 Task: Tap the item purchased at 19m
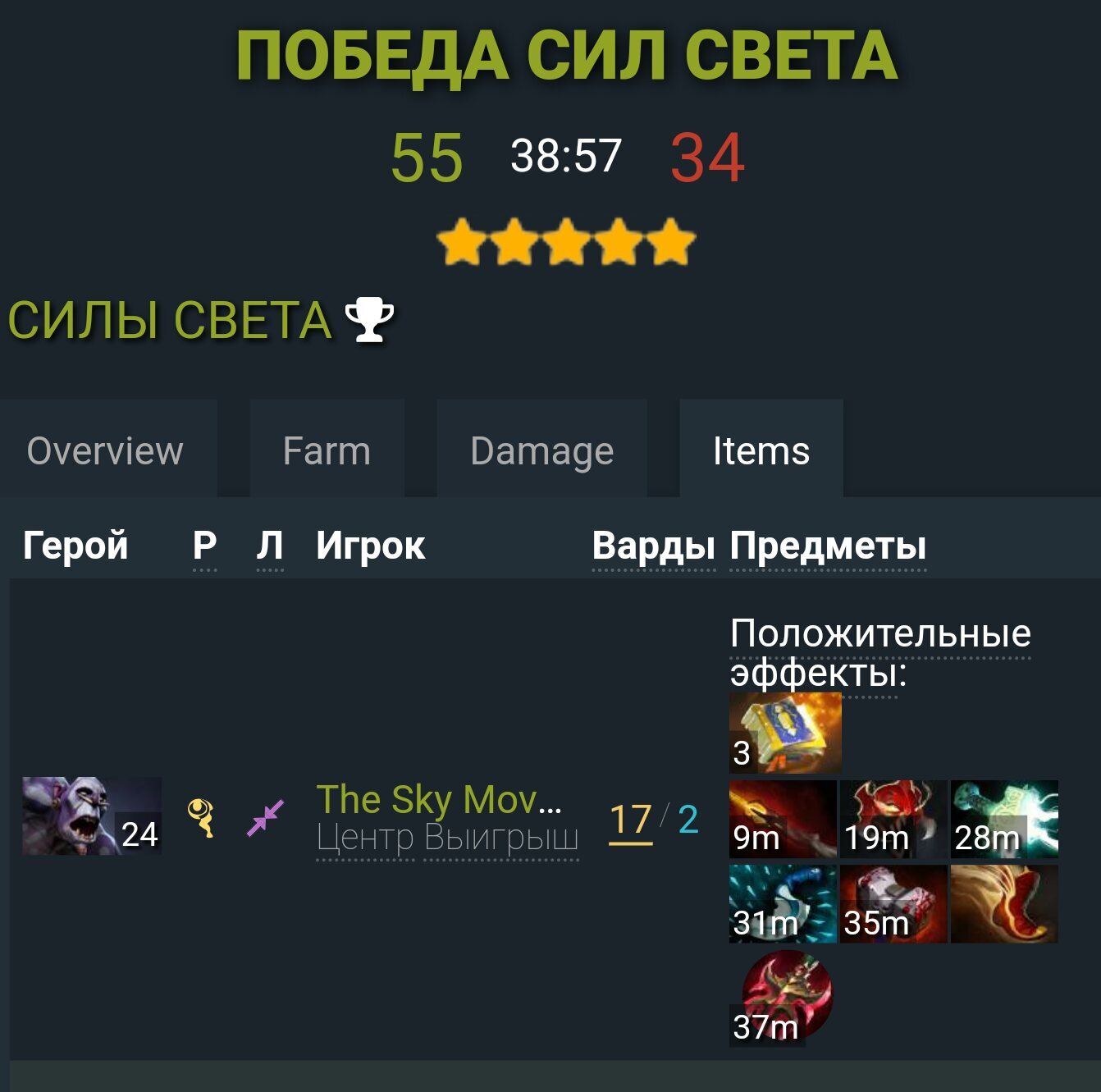pyautogui.click(x=893, y=819)
